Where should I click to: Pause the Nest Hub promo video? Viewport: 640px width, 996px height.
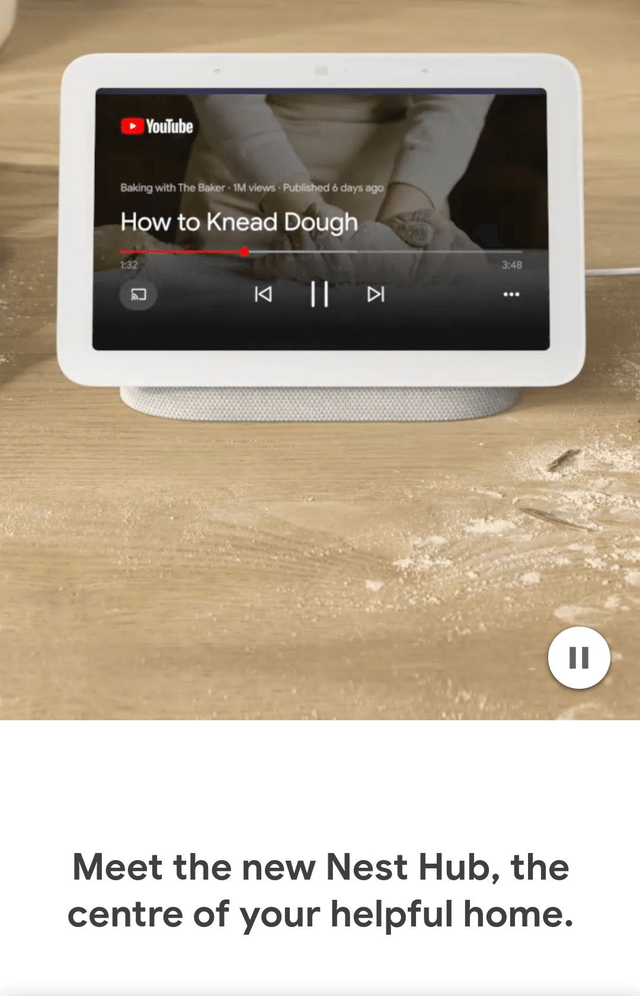point(578,658)
